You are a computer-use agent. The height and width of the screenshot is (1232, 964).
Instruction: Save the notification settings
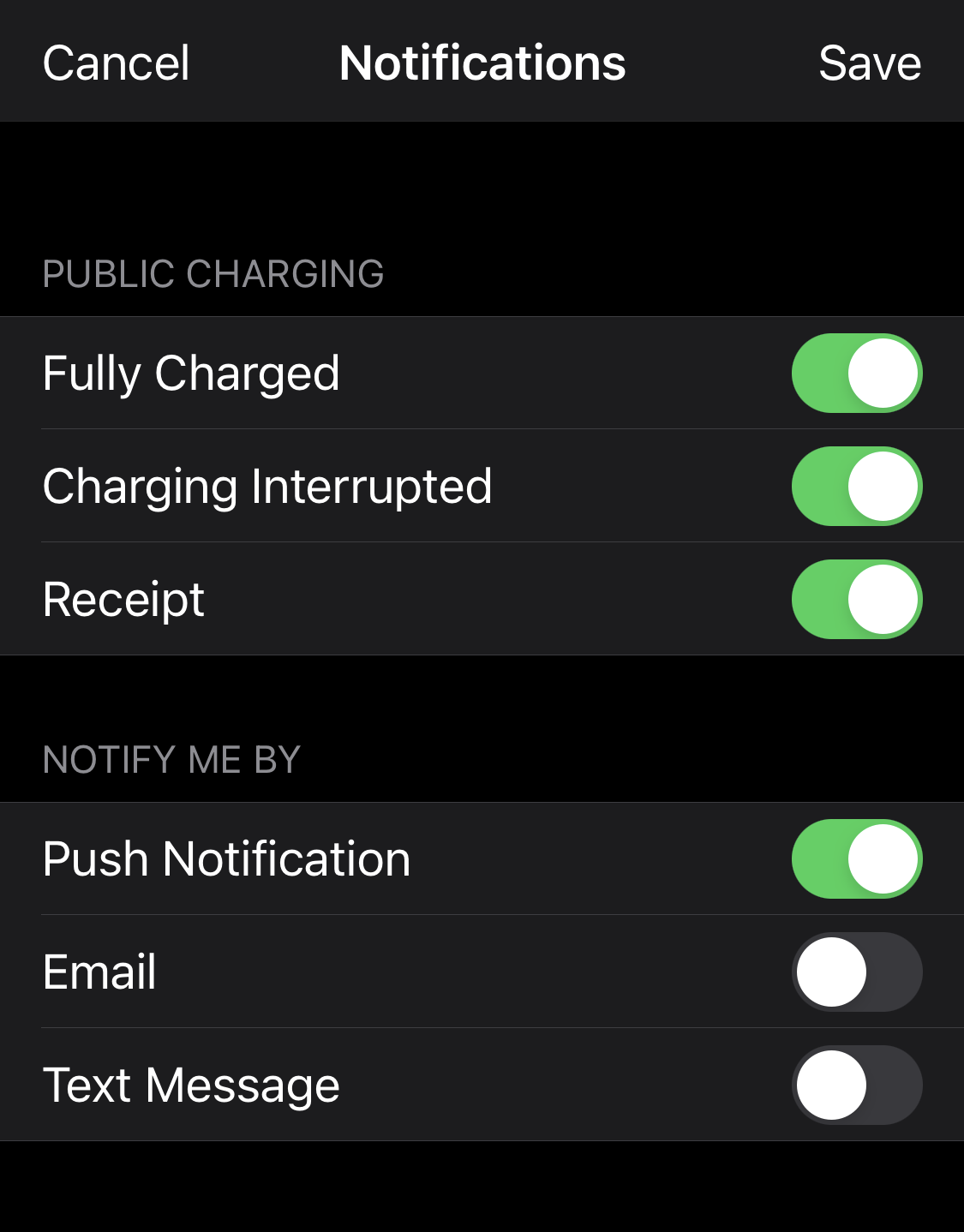click(x=869, y=63)
